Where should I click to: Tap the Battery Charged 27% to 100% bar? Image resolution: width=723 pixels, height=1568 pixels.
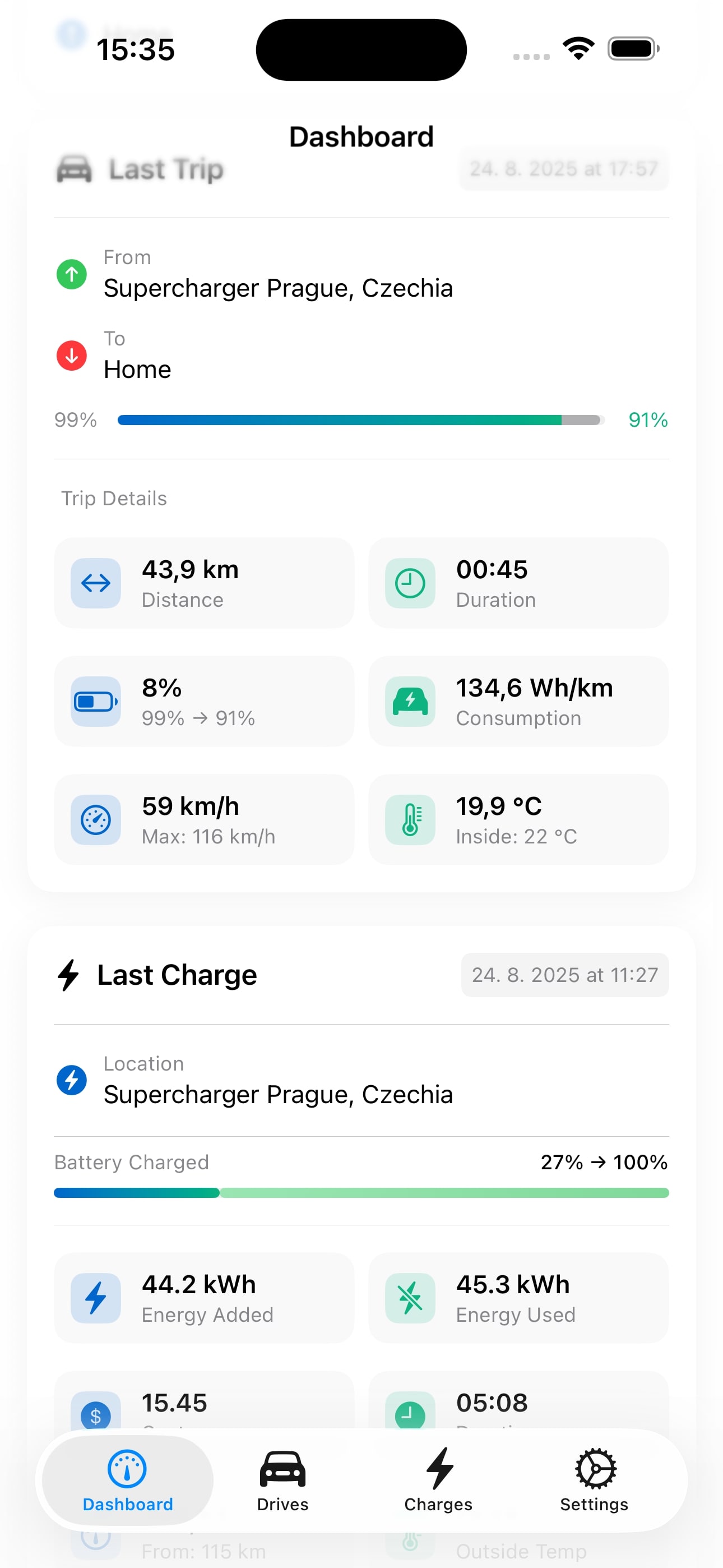(x=361, y=1192)
